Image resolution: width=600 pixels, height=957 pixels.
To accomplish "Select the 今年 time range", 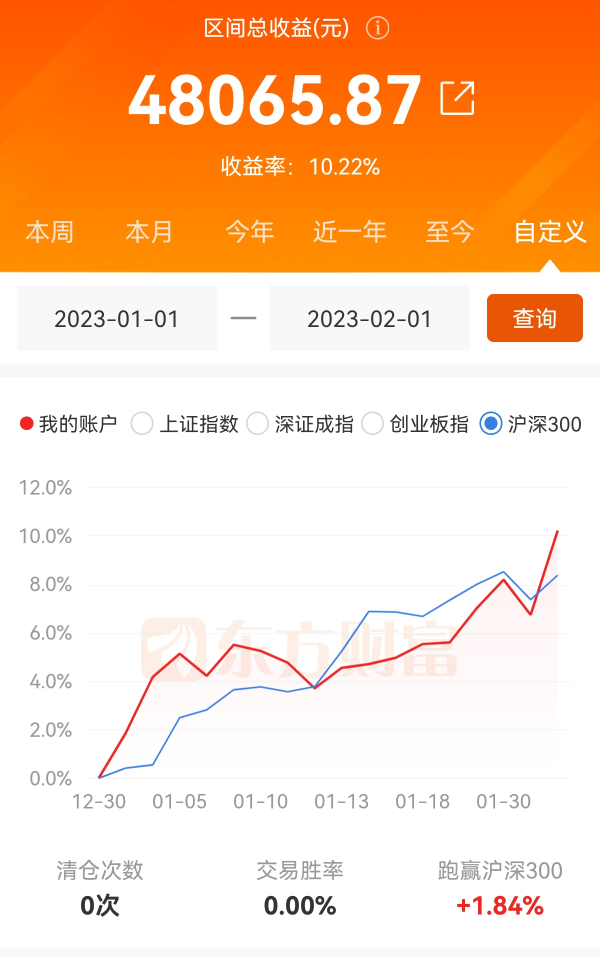I will (x=249, y=233).
